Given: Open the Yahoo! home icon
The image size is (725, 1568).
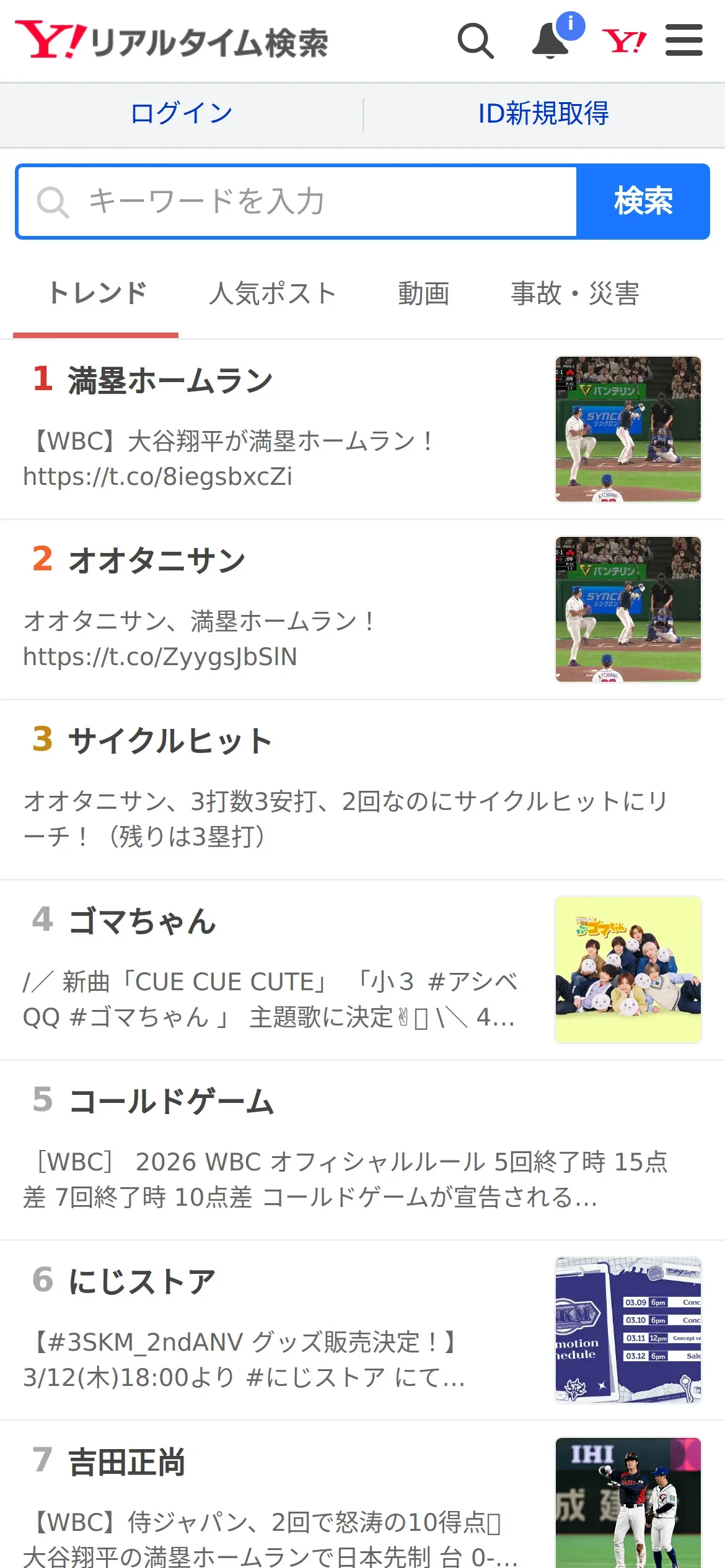Looking at the screenshot, I should pos(624,41).
